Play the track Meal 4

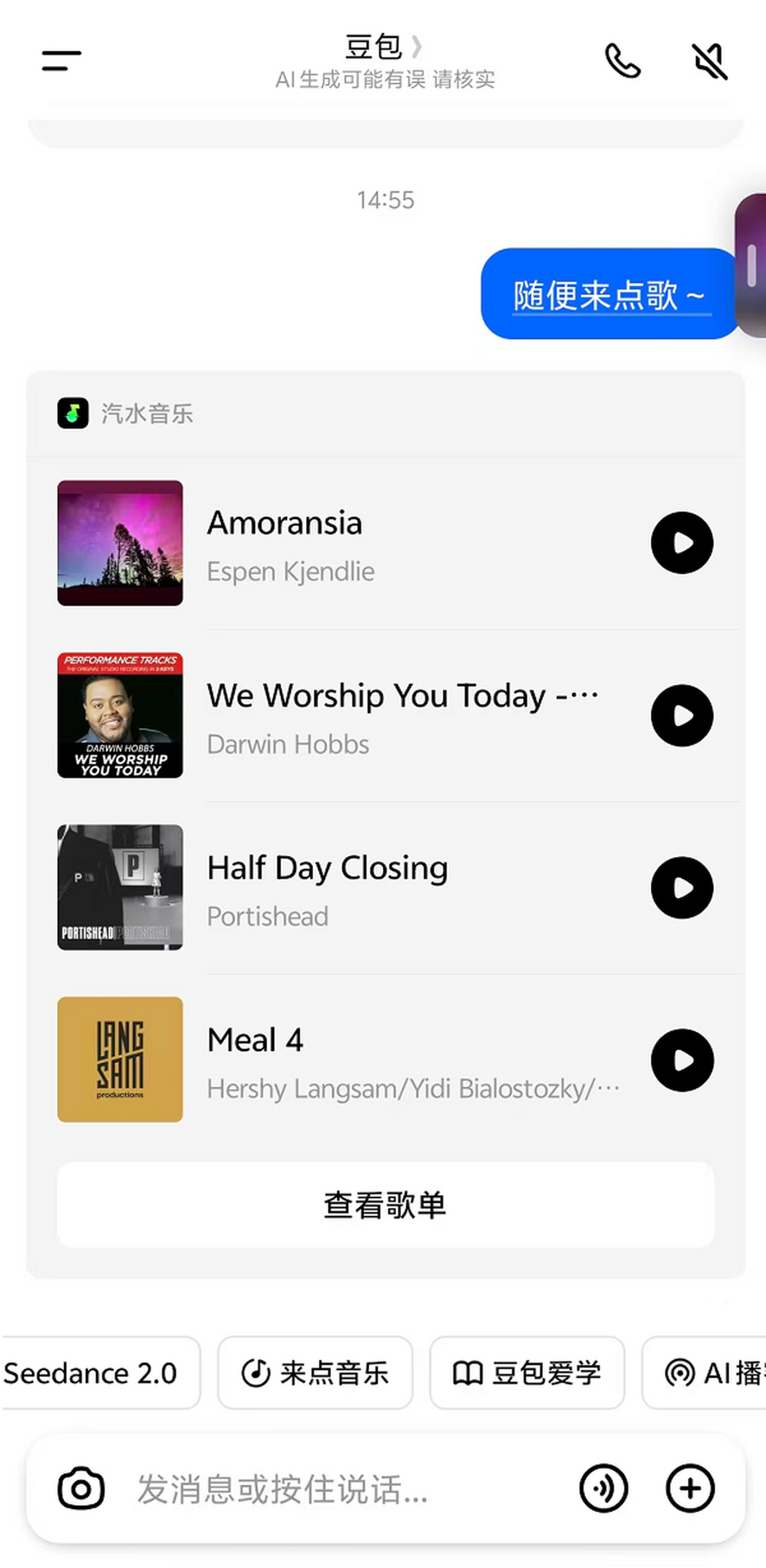[682, 1060]
